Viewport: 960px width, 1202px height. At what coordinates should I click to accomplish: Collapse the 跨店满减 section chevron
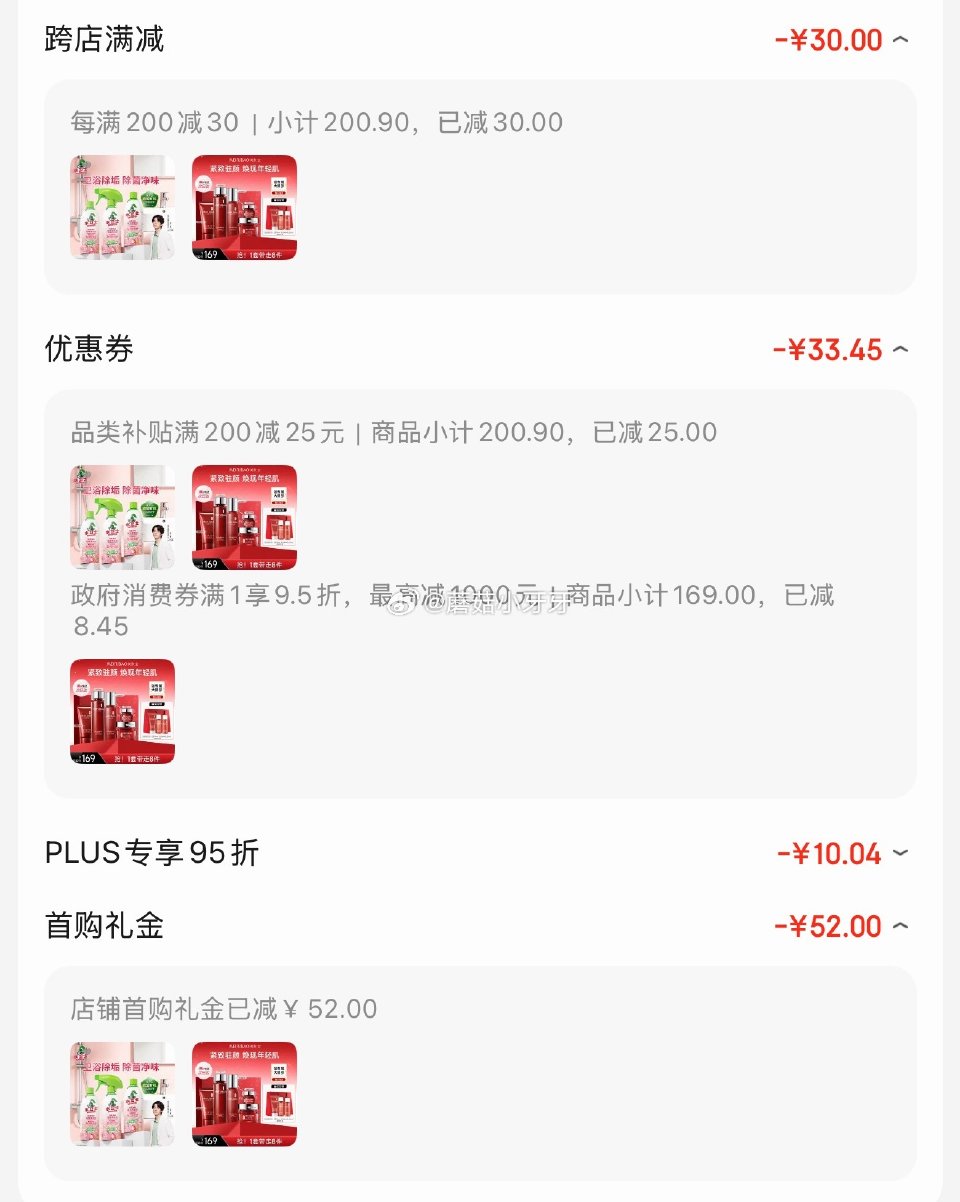[x=901, y=39]
